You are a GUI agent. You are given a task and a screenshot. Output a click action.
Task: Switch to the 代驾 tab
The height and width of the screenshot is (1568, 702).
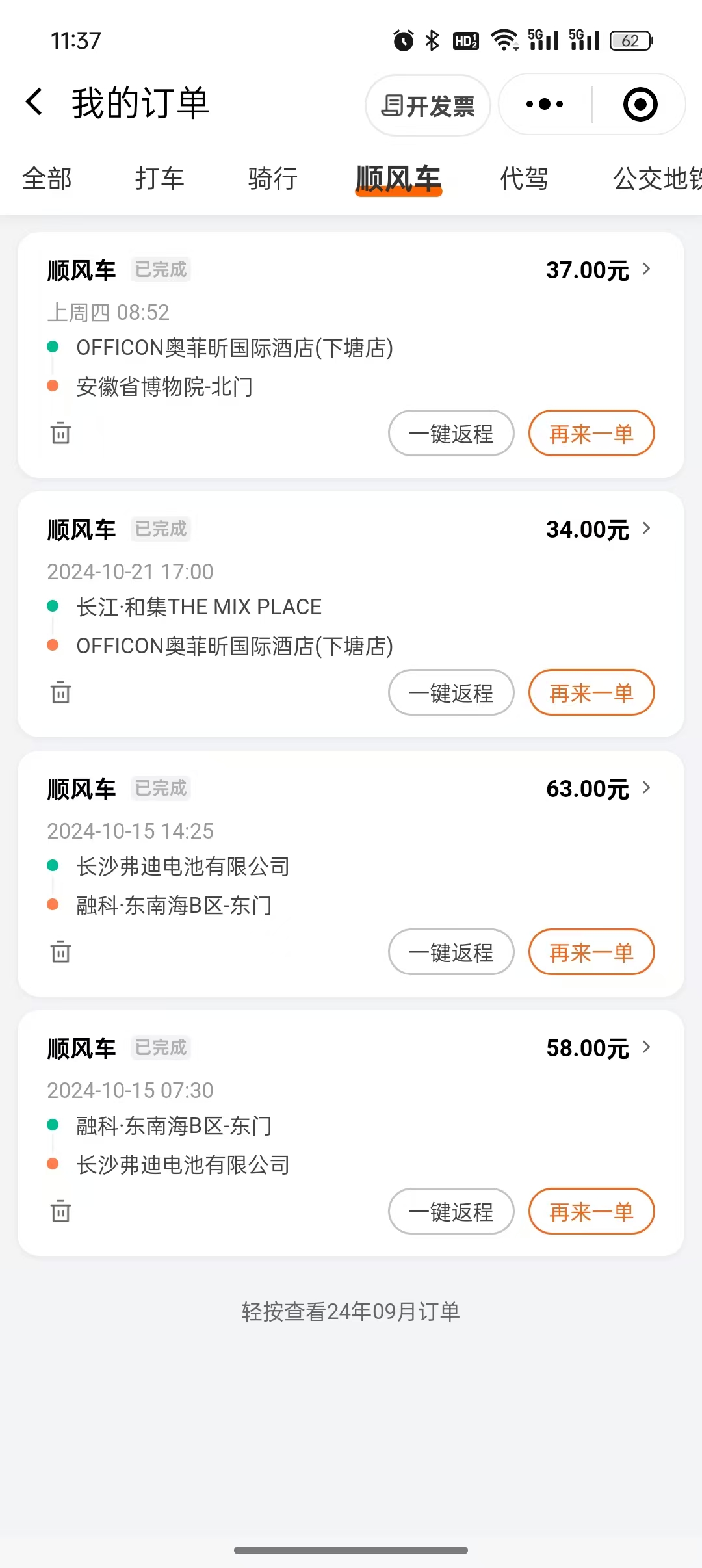(524, 179)
